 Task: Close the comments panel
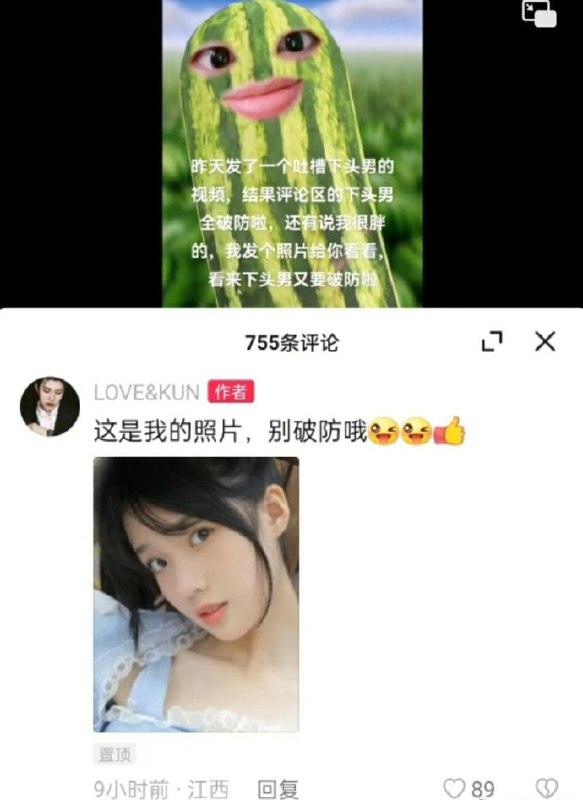pos(545,341)
